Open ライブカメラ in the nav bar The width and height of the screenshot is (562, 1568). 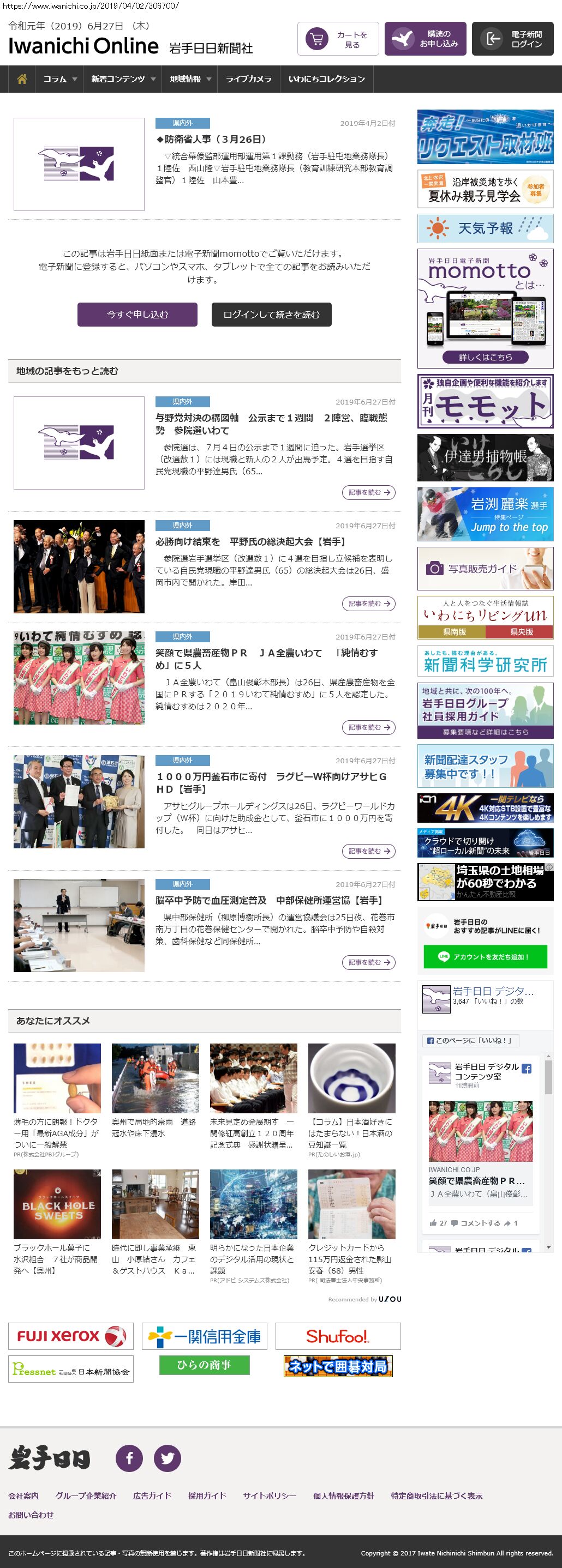tap(248, 79)
